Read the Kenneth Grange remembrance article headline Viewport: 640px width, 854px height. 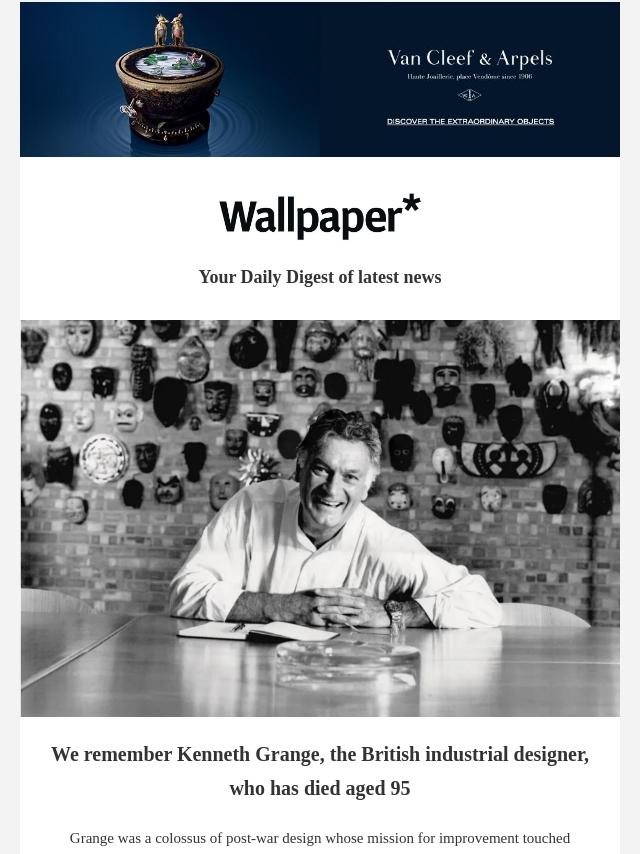[x=320, y=770]
